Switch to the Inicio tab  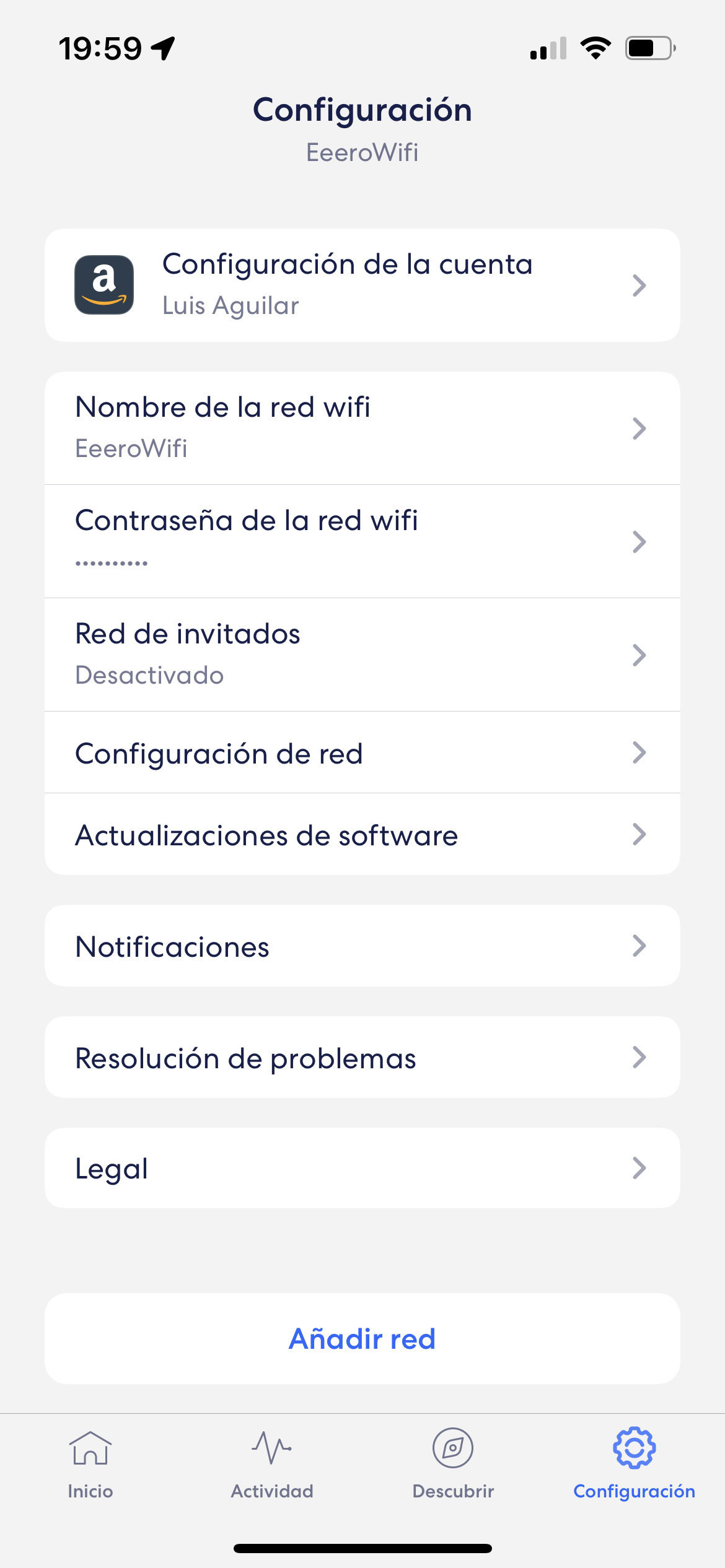point(90,1464)
